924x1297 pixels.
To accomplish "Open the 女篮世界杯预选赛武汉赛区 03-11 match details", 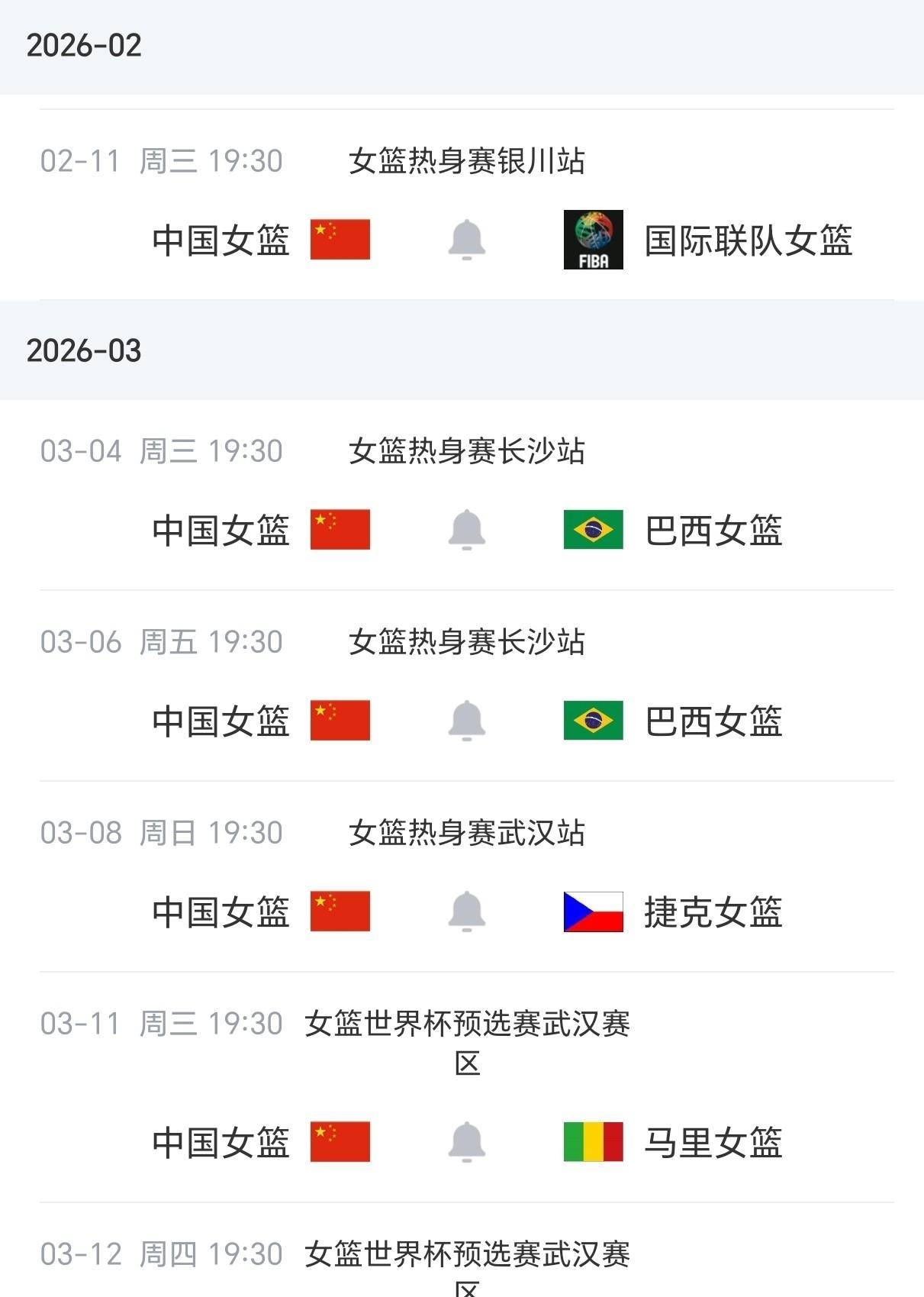I will click(469, 1042).
